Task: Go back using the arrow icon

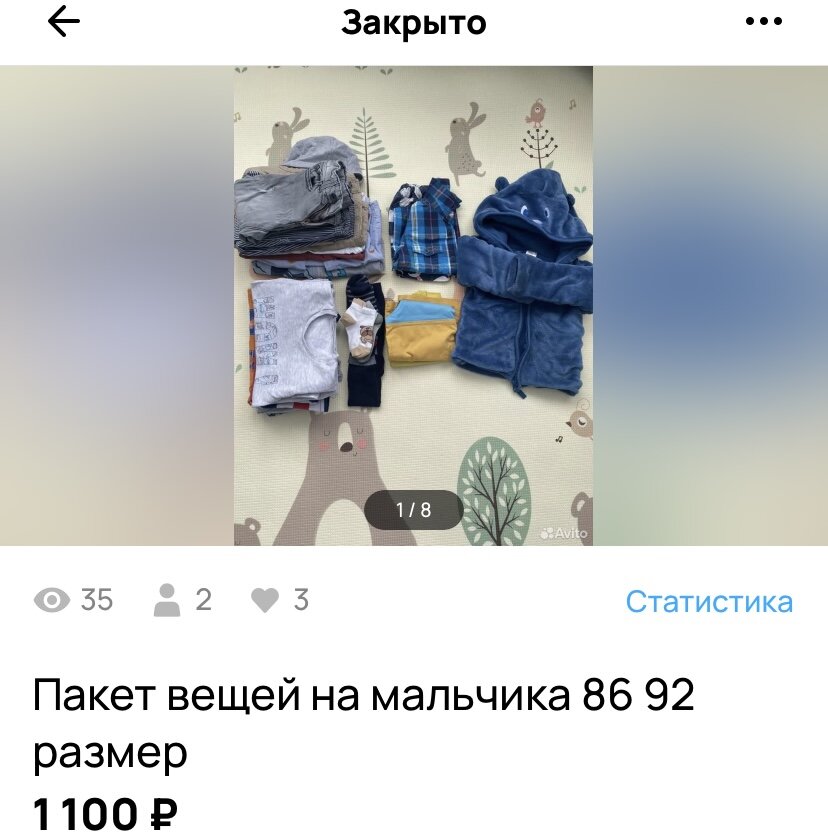Action: 64,23
